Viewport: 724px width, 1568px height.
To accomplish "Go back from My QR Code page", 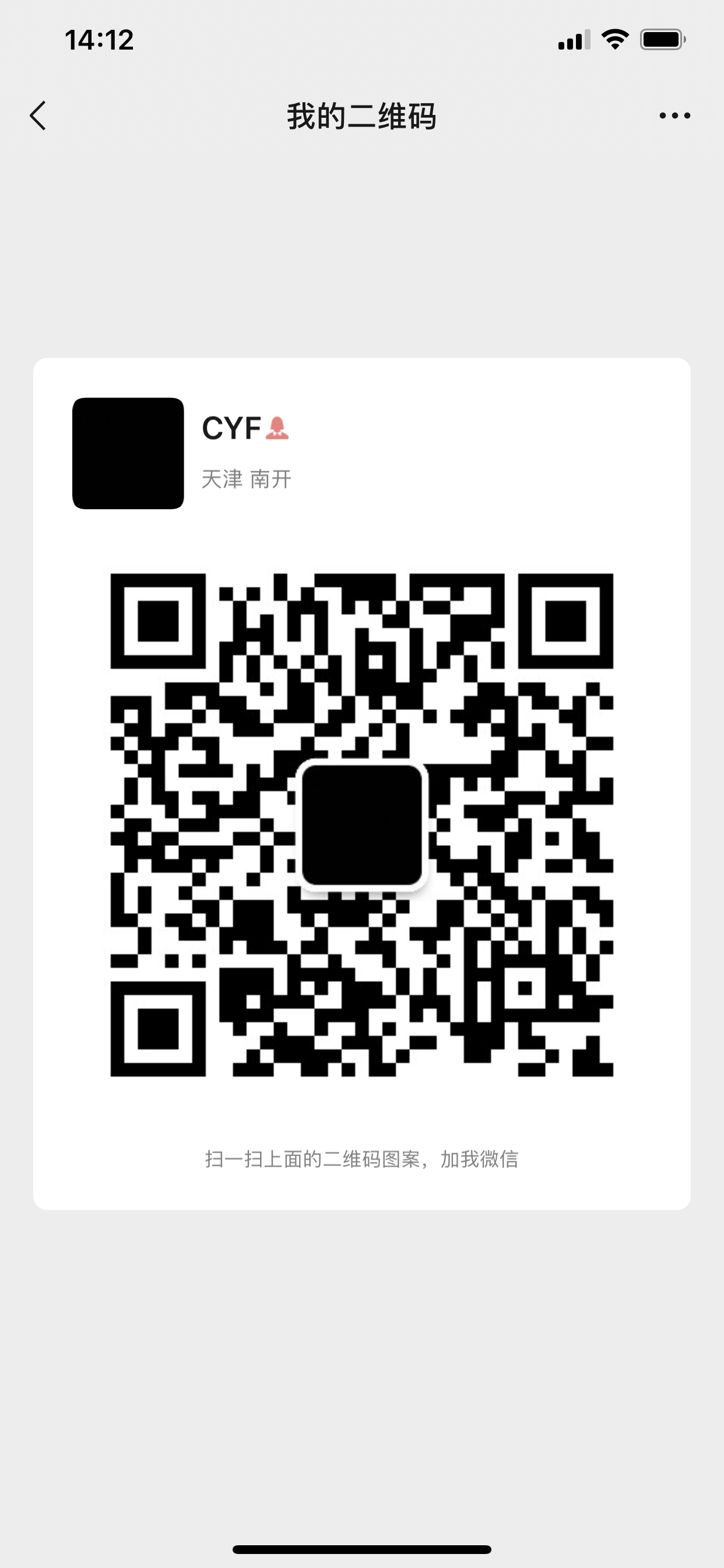I will [38, 116].
